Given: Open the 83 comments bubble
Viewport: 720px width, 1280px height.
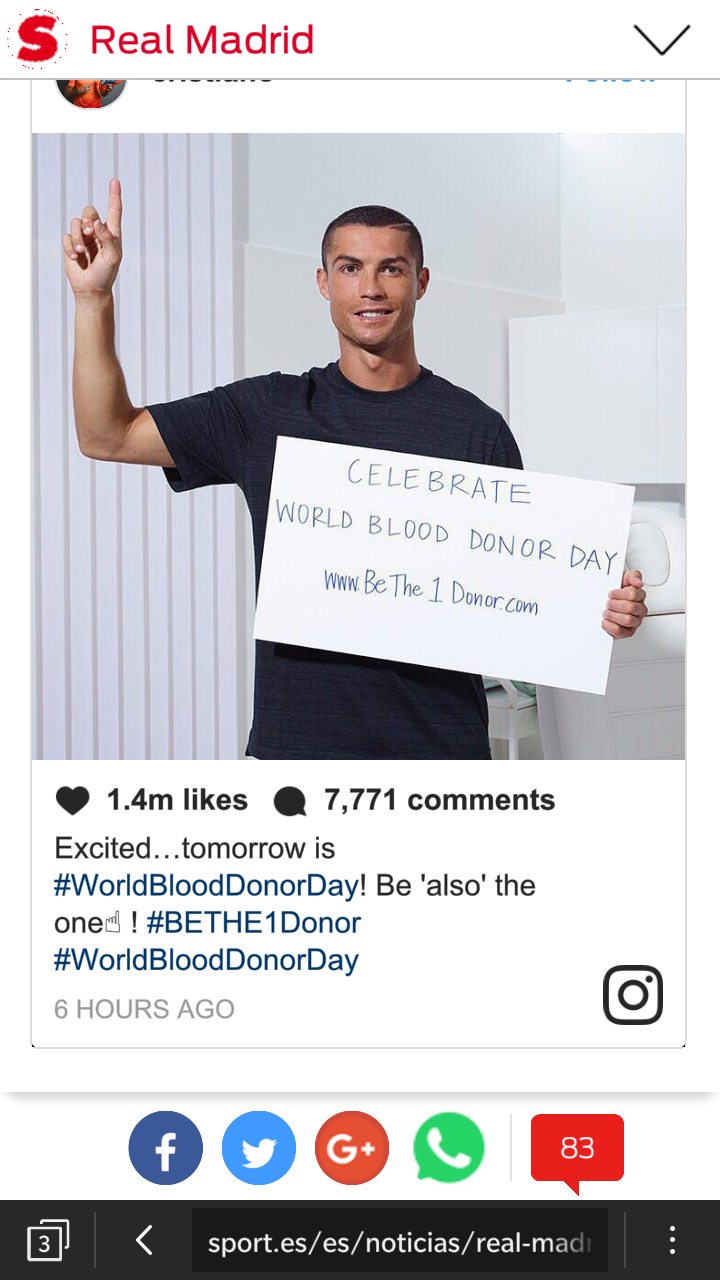Looking at the screenshot, I should pos(577,1148).
